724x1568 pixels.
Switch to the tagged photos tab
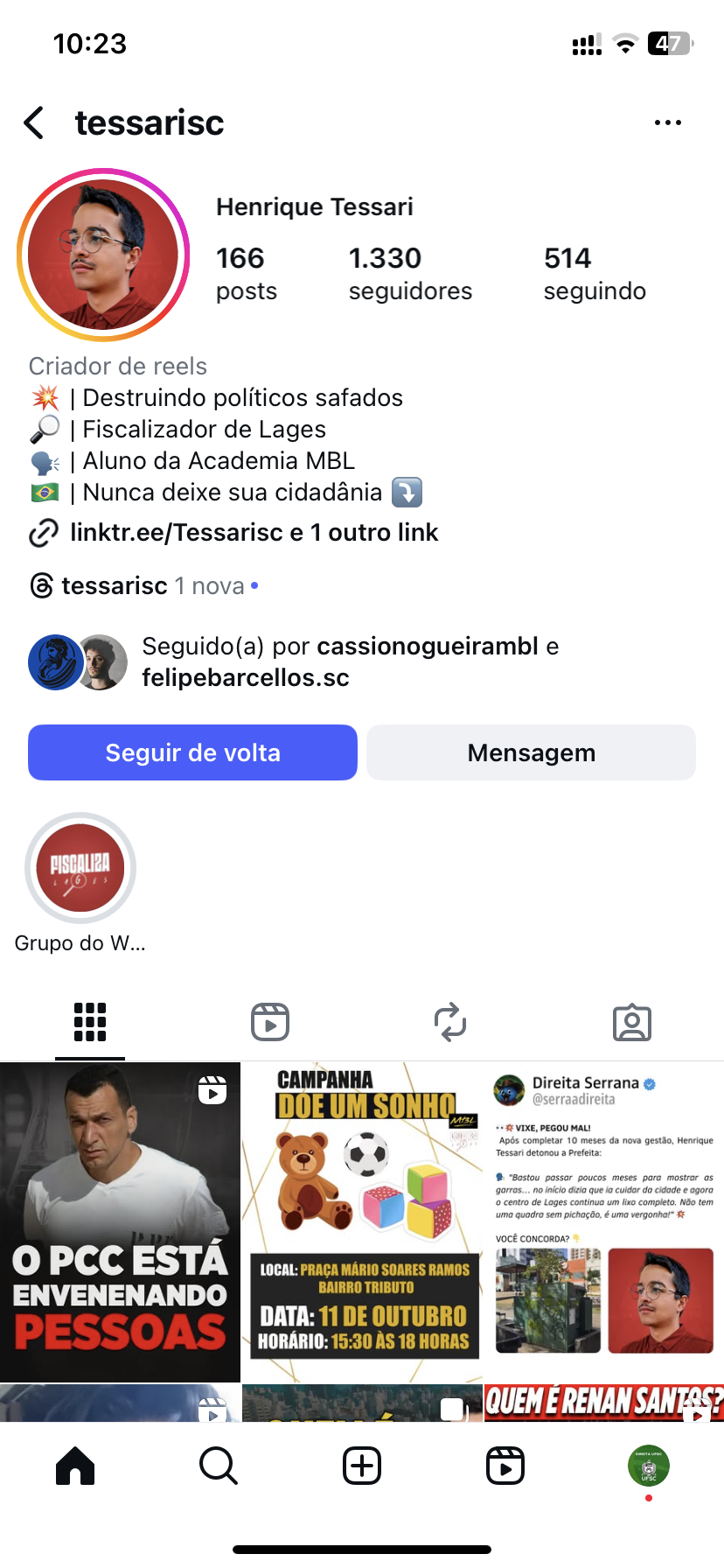tap(631, 1022)
